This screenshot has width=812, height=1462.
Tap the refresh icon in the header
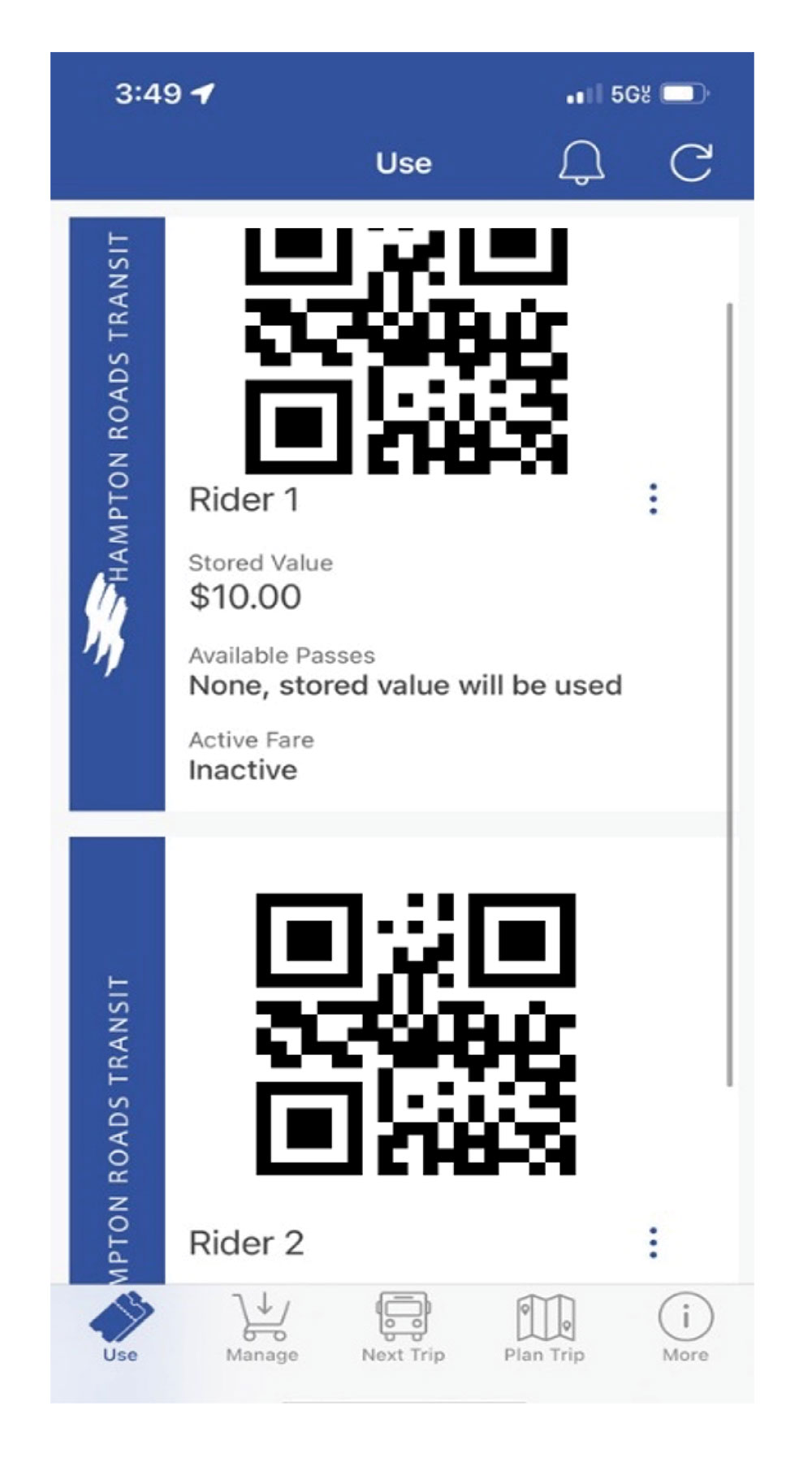691,162
